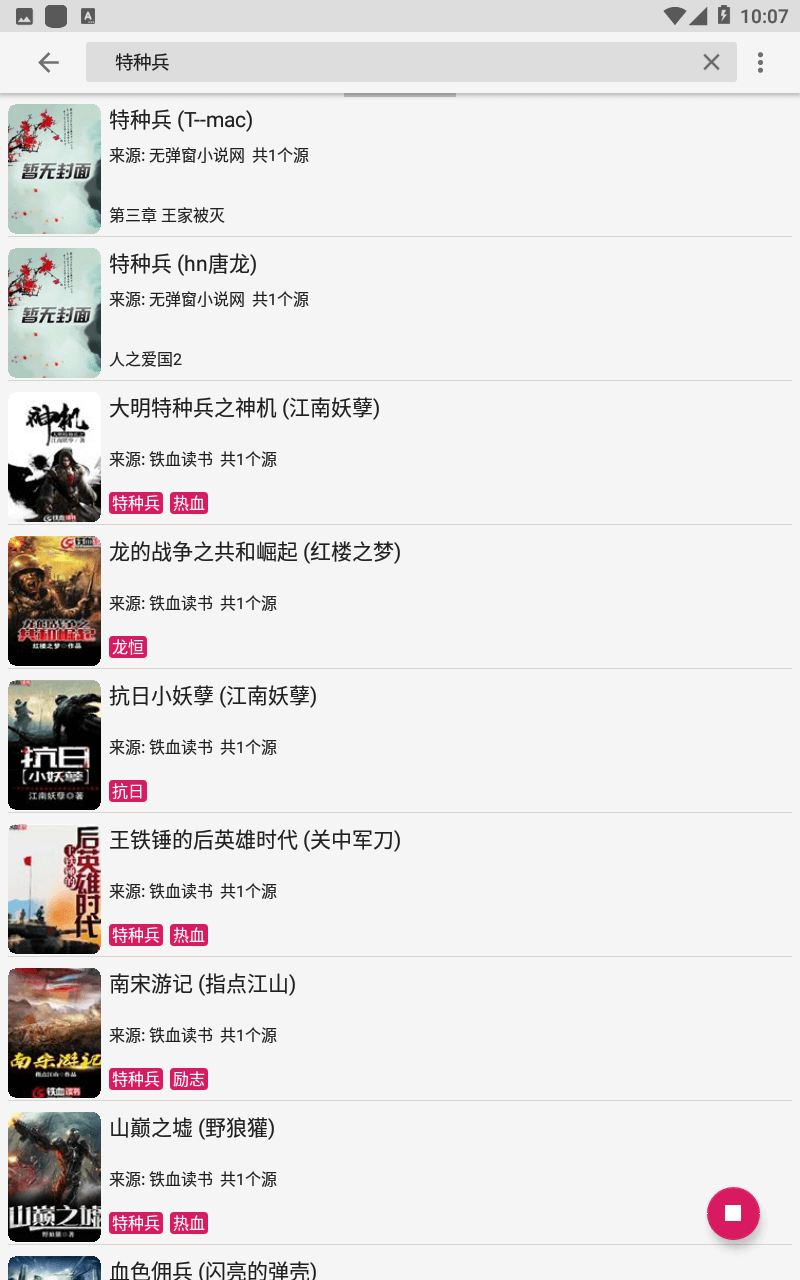Image resolution: width=800 pixels, height=1280 pixels.
Task: Open the book 特种兵 (hn唐龙)
Action: point(400,312)
